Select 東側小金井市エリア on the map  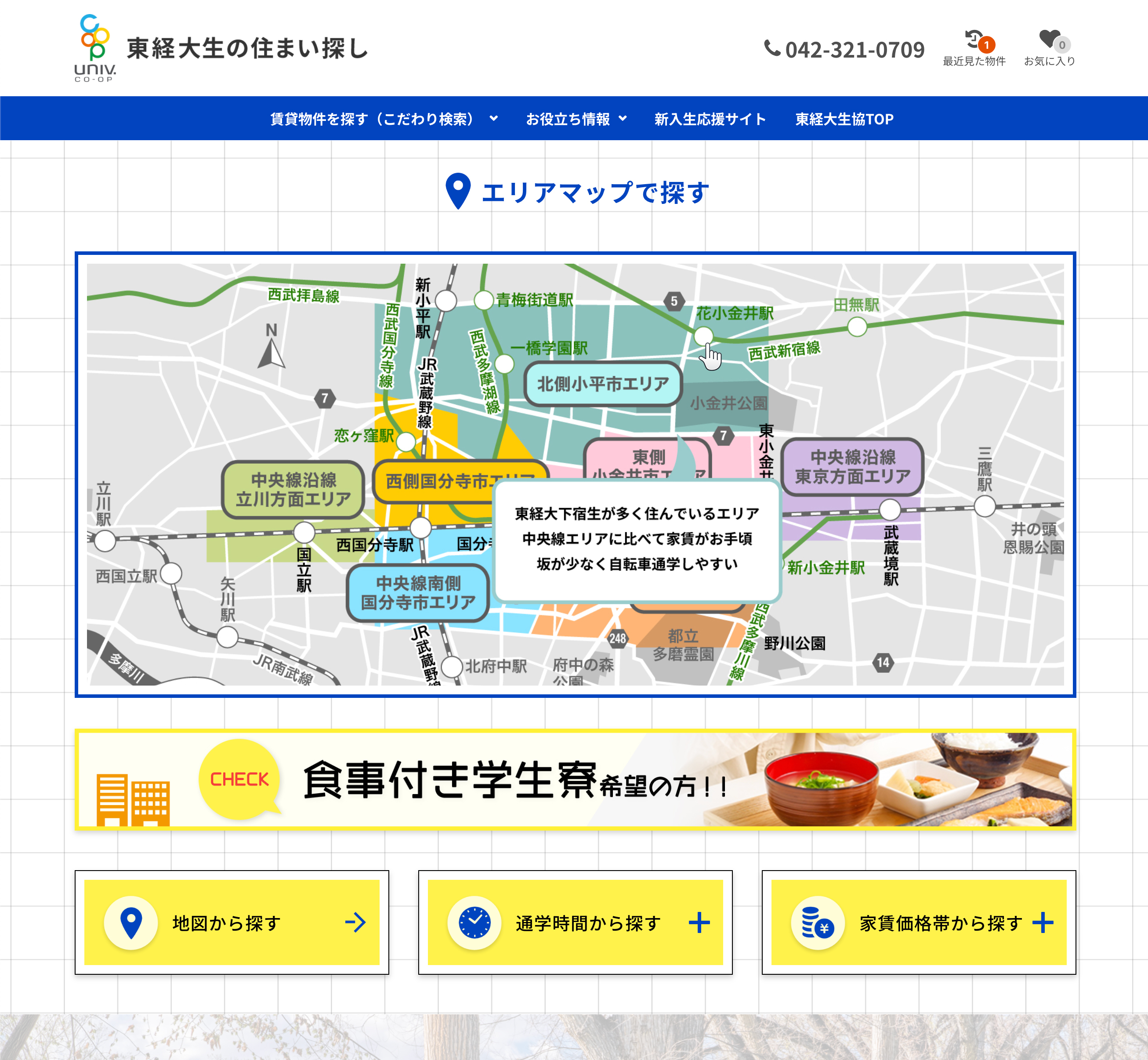[648, 457]
